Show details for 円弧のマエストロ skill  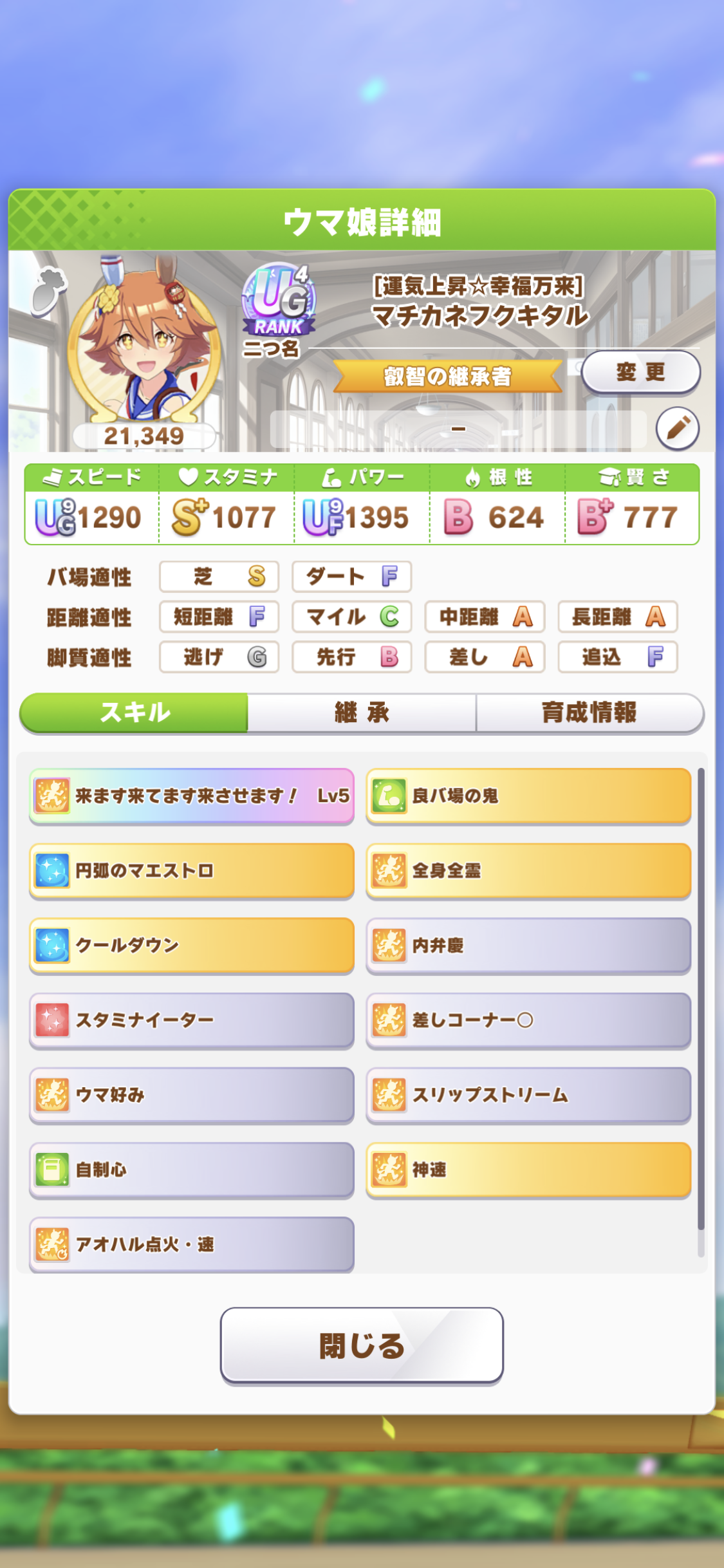click(x=192, y=871)
